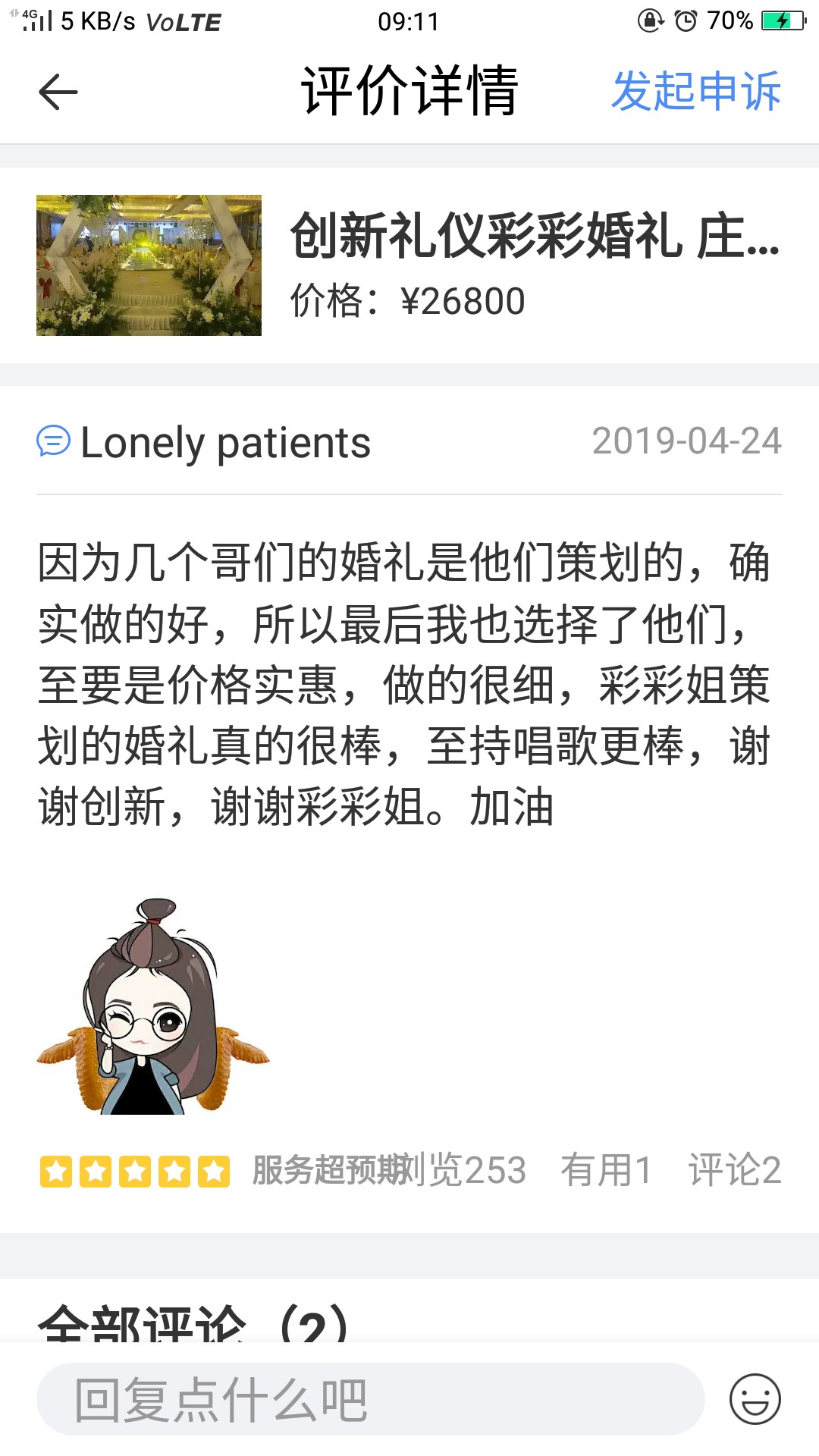The image size is (819, 1456).
Task: Open the 评论2 comments
Action: [734, 1170]
